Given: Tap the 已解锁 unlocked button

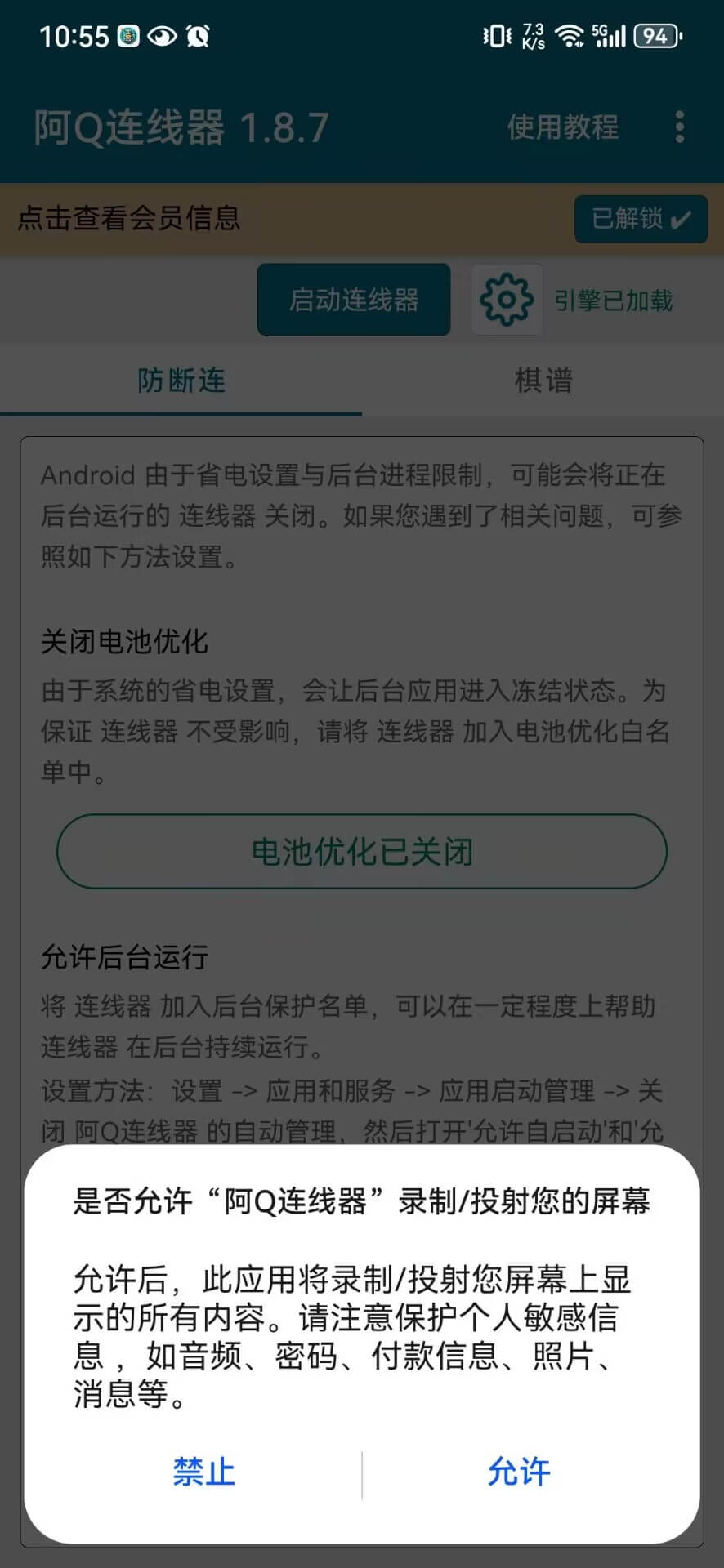Looking at the screenshot, I should pos(641,219).
